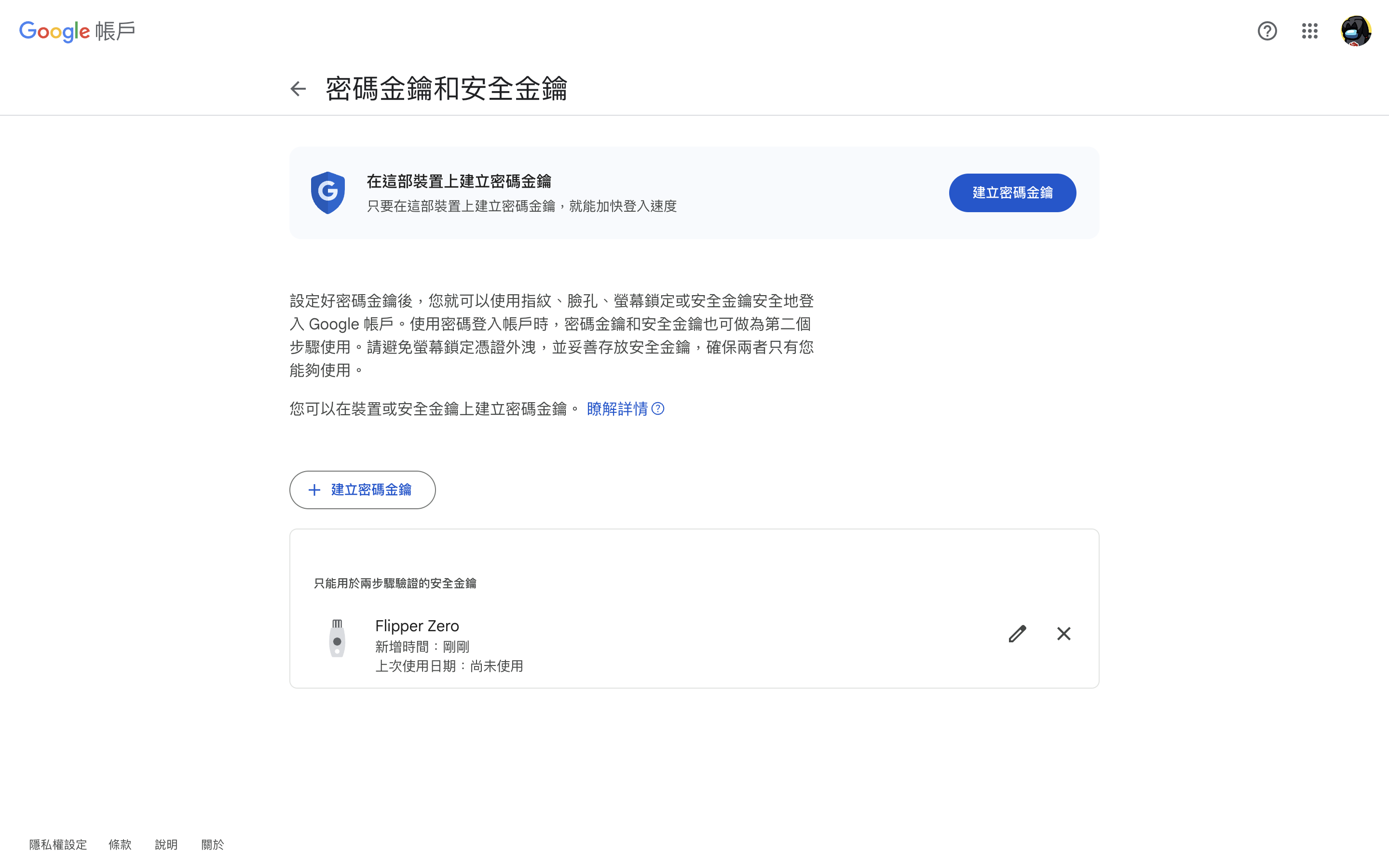1389x868 pixels.
Task: Open the 瞭解詳情 link
Action: 625,409
